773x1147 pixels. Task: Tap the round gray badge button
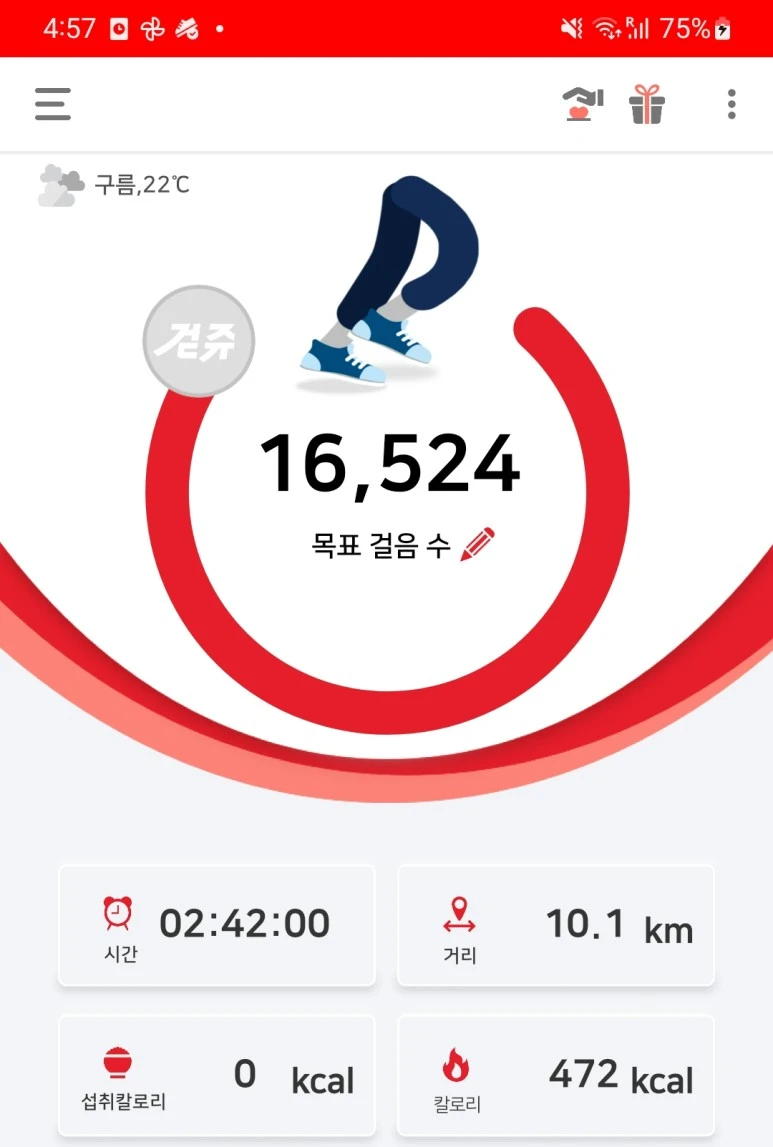tap(199, 342)
